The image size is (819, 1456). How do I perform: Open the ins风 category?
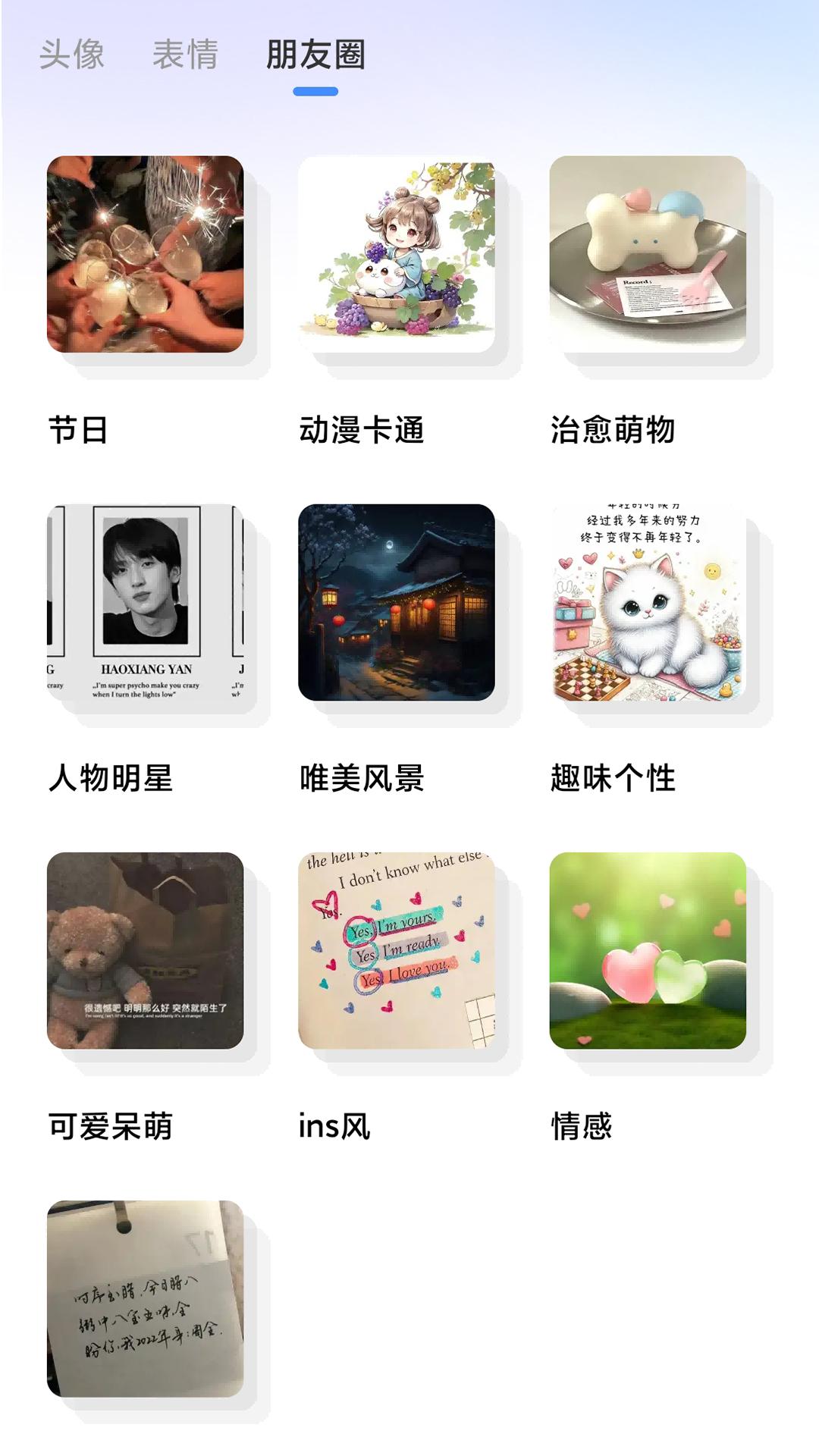(x=397, y=951)
